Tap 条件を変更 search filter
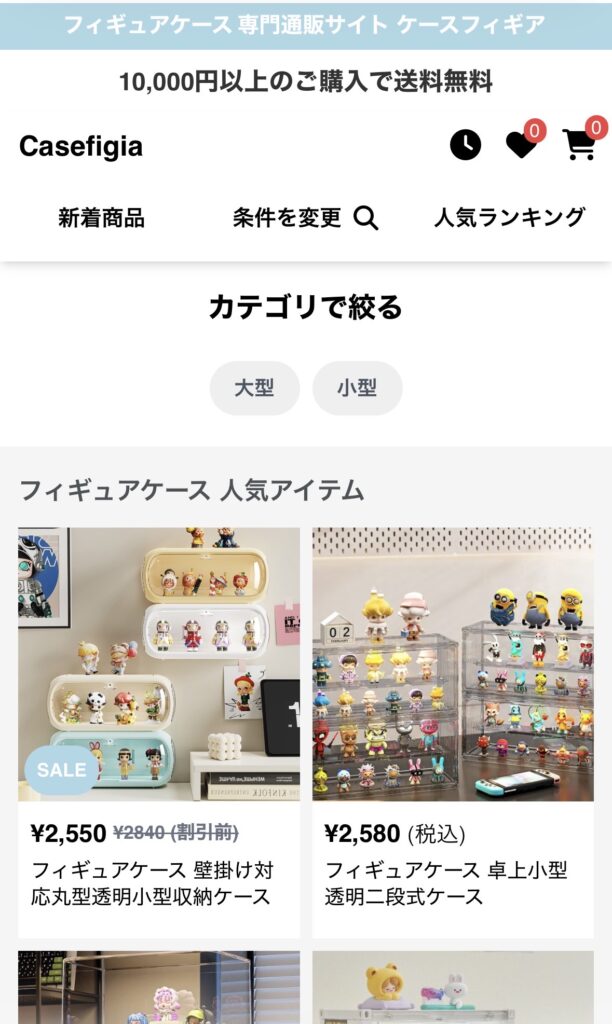This screenshot has width=612, height=1024. (305, 217)
